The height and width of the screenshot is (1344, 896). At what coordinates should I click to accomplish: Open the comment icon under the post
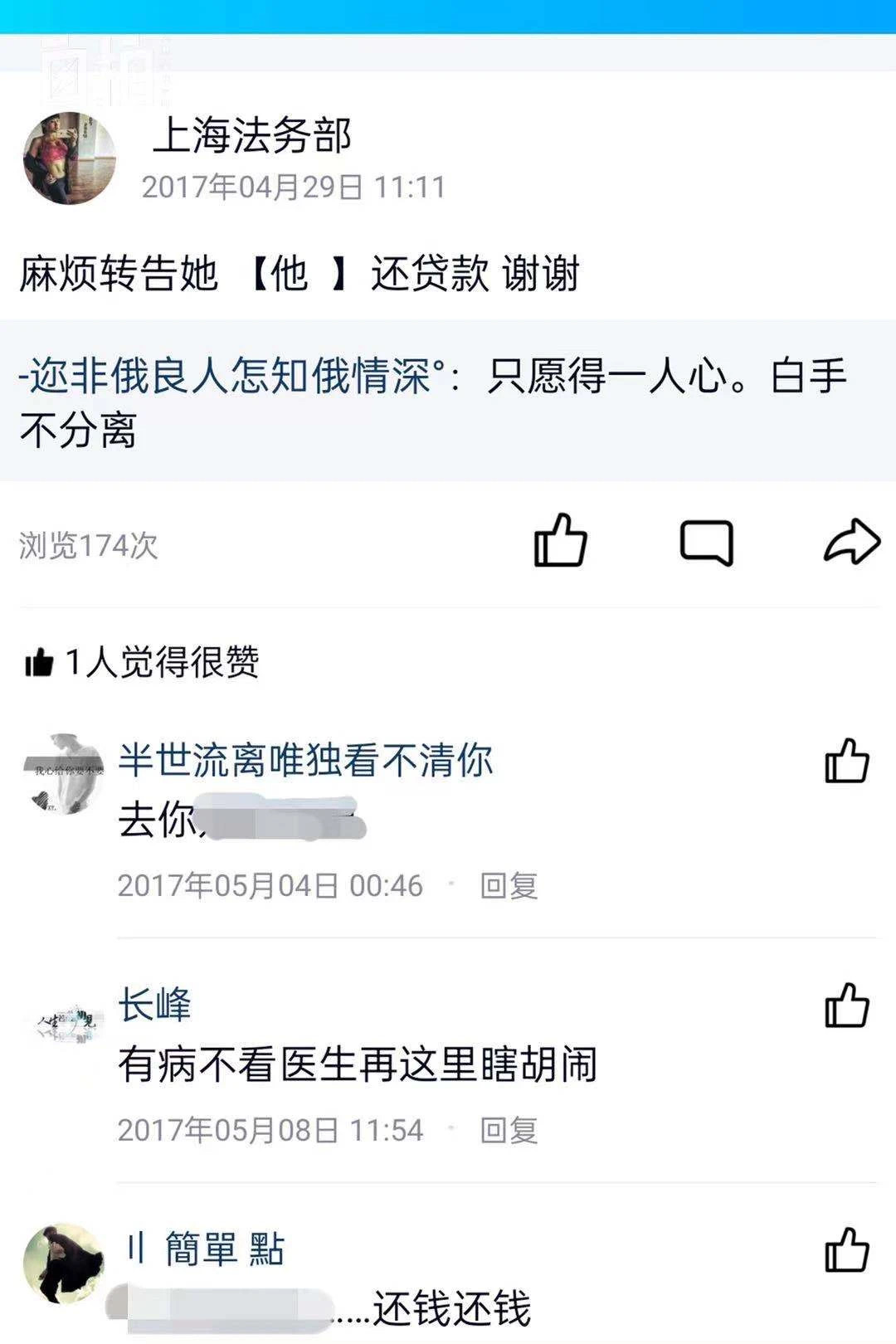click(x=706, y=543)
